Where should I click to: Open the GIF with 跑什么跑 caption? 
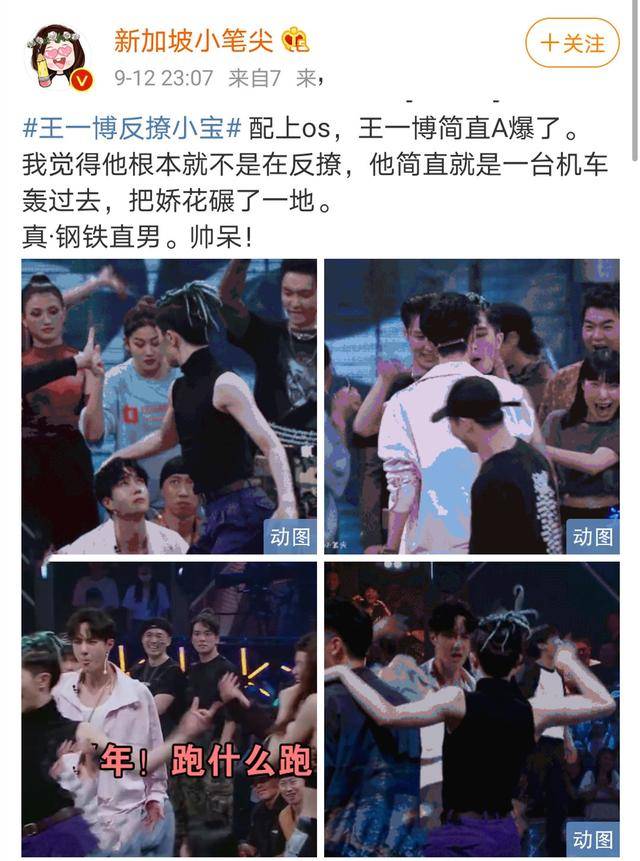pos(169,708)
